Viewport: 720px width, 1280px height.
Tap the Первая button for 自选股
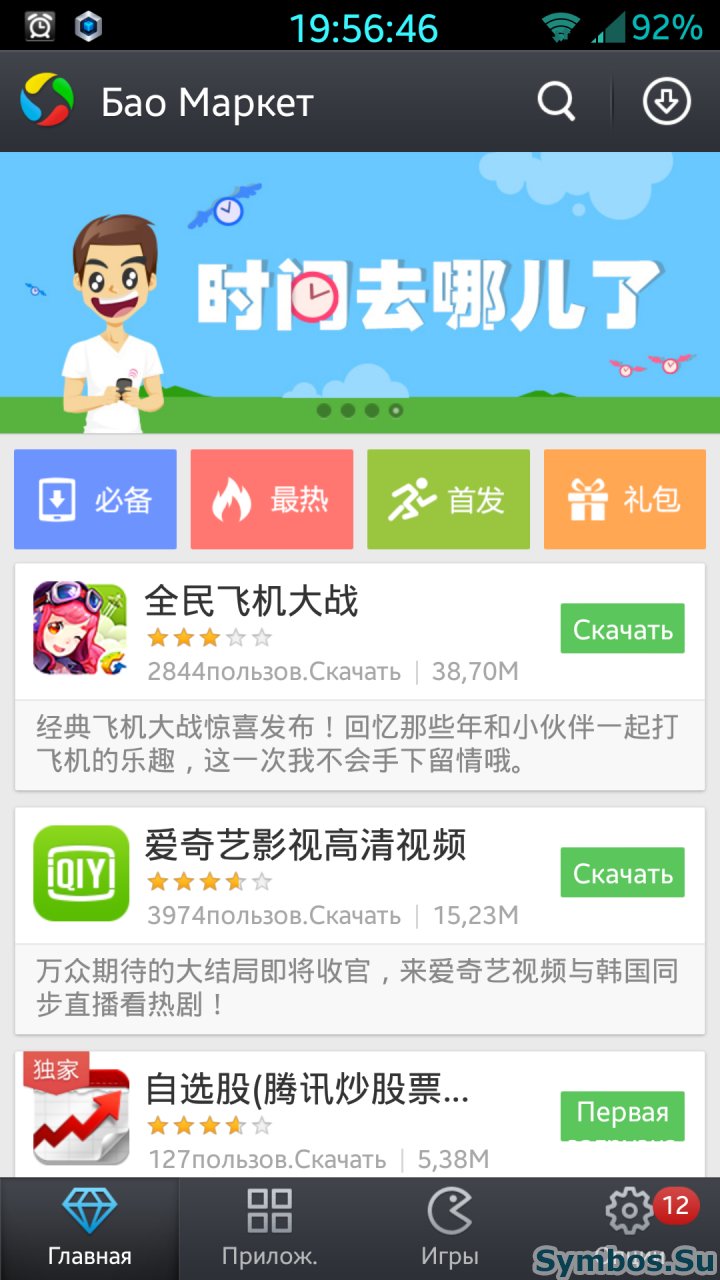[x=622, y=1114]
